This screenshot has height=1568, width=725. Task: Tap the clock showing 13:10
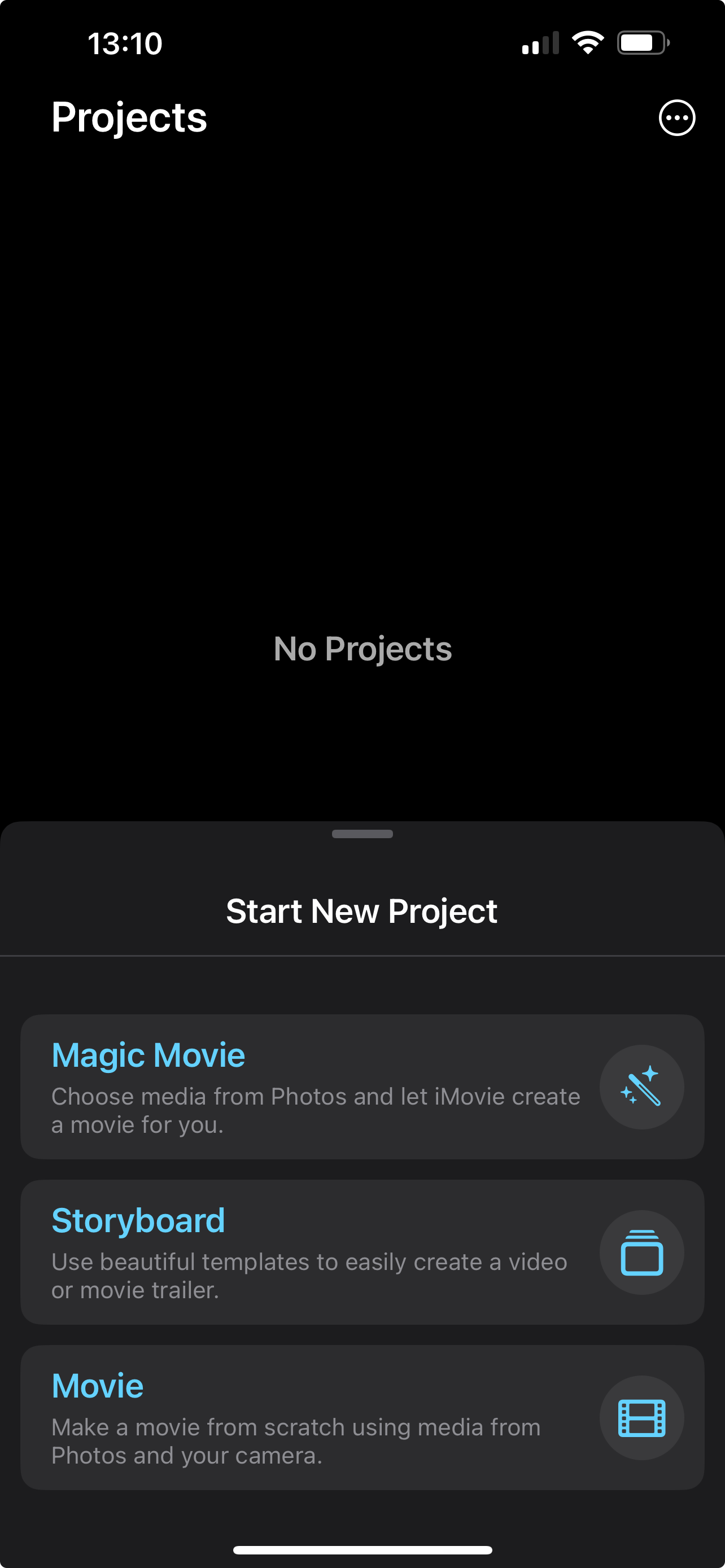coord(125,42)
